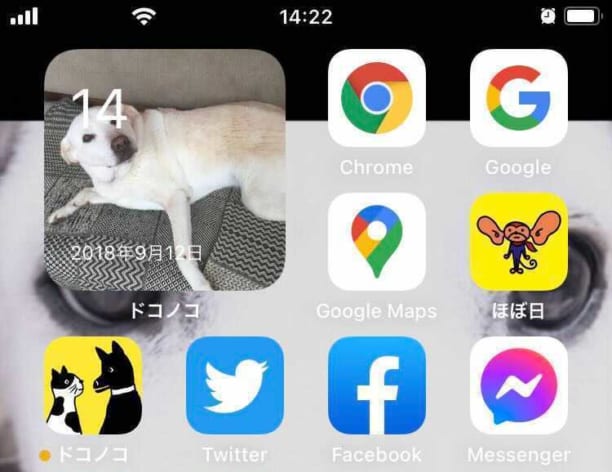Open the ドコノコ cat and dog app
The width and height of the screenshot is (612, 472).
(x=93, y=385)
